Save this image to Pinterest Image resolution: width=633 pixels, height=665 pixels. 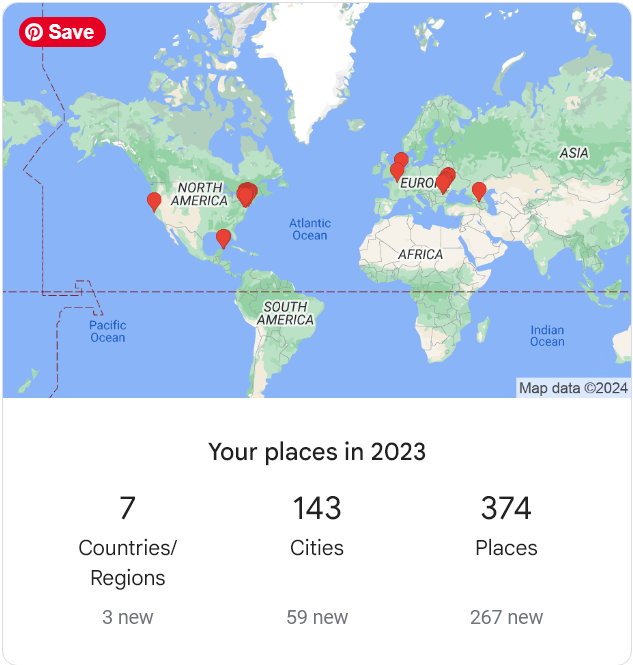coord(61,32)
